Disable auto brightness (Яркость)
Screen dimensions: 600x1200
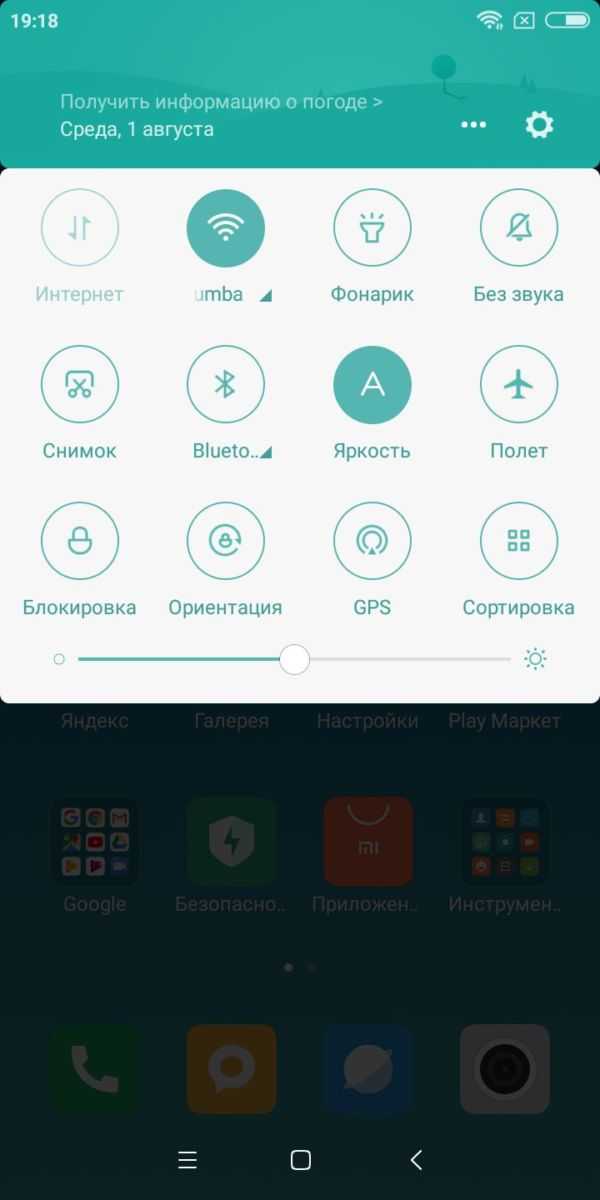tap(372, 385)
